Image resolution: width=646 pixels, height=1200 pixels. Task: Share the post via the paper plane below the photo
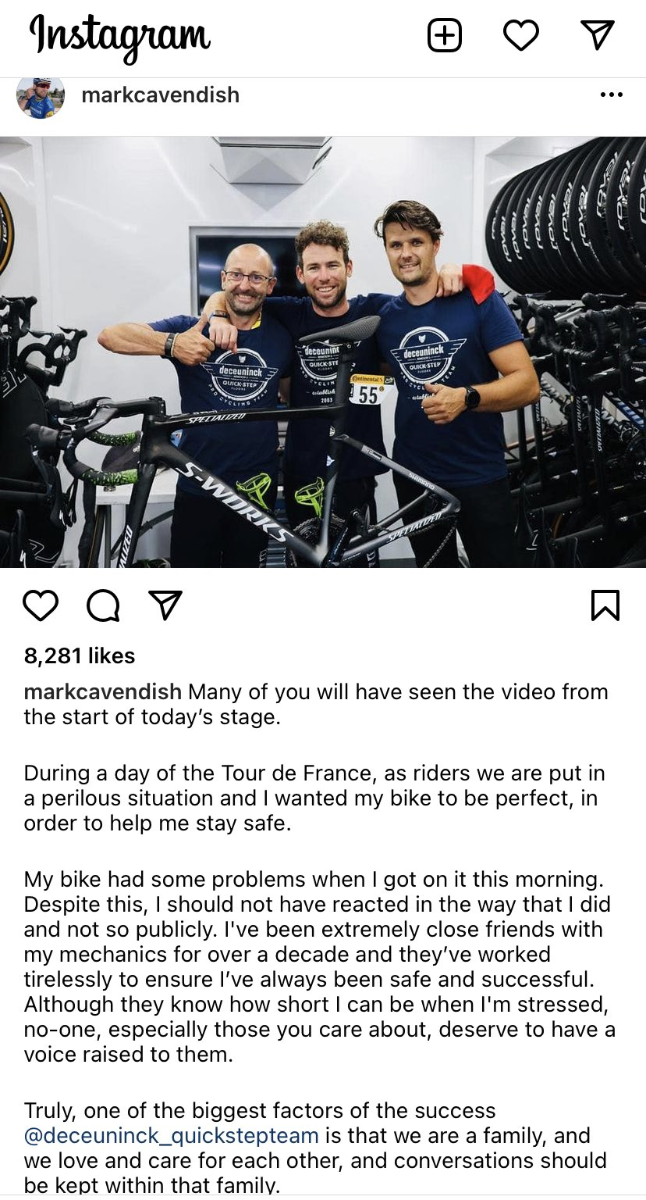point(164,604)
